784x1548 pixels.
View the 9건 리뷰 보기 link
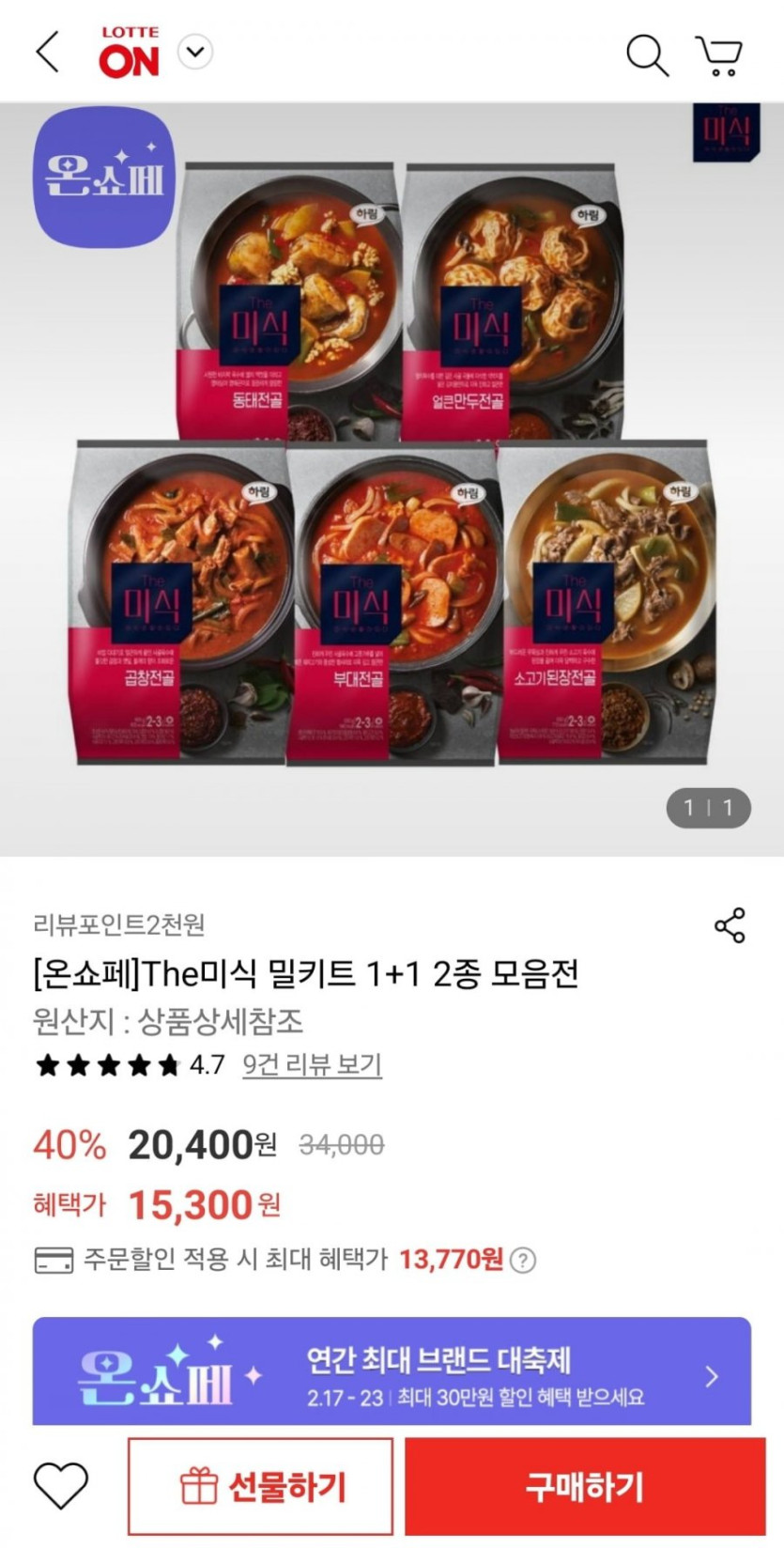(x=312, y=1064)
